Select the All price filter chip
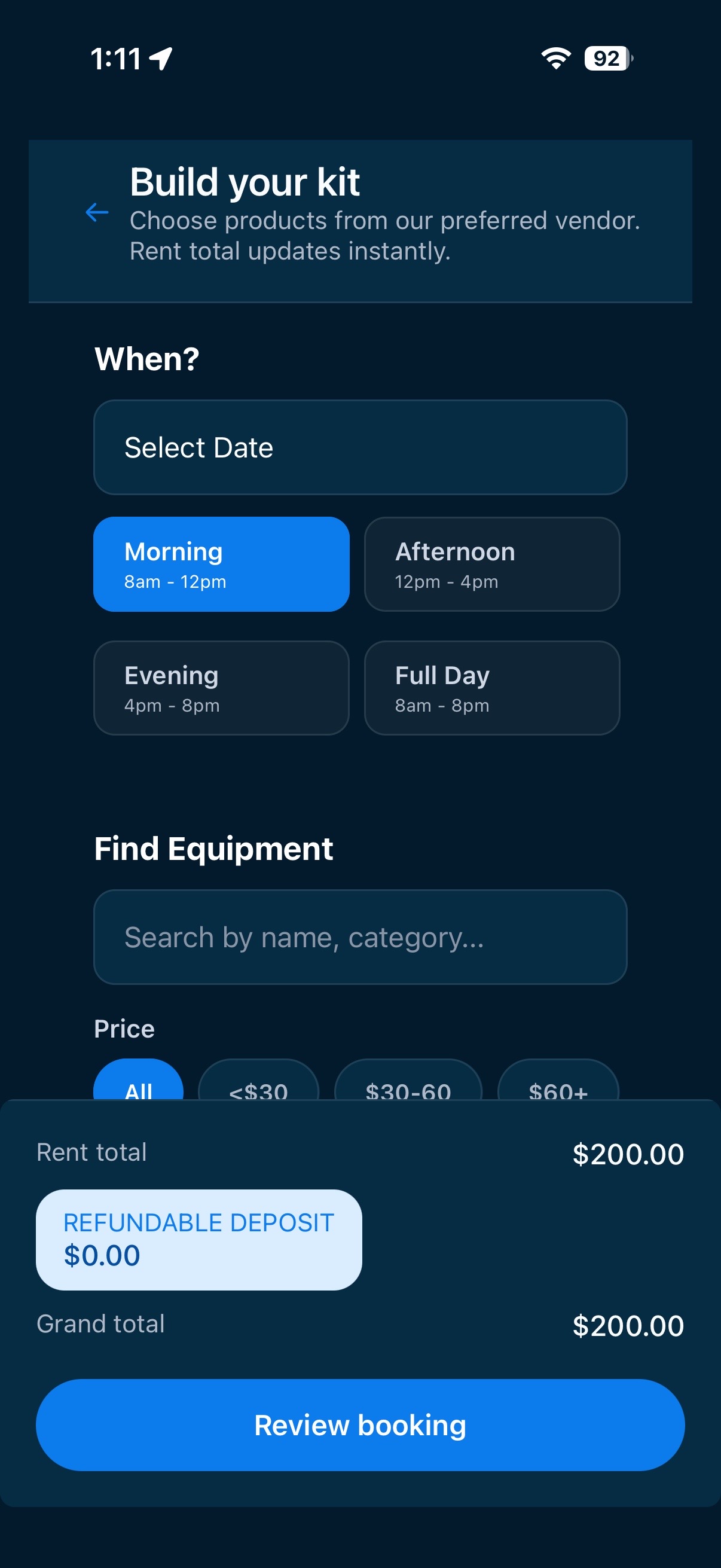Image resolution: width=721 pixels, height=1568 pixels. tap(138, 1090)
